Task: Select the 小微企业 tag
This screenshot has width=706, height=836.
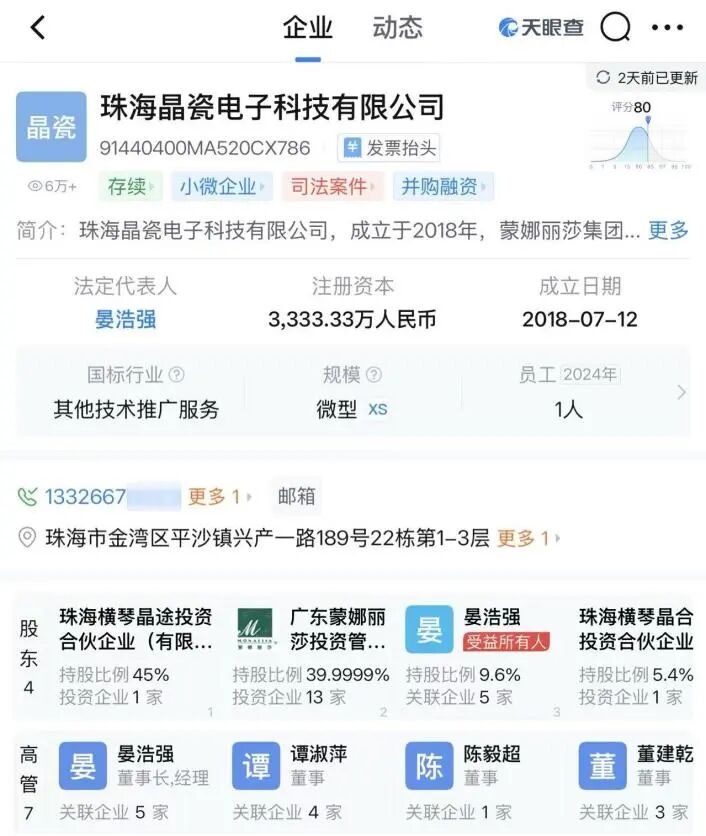Action: point(222,187)
